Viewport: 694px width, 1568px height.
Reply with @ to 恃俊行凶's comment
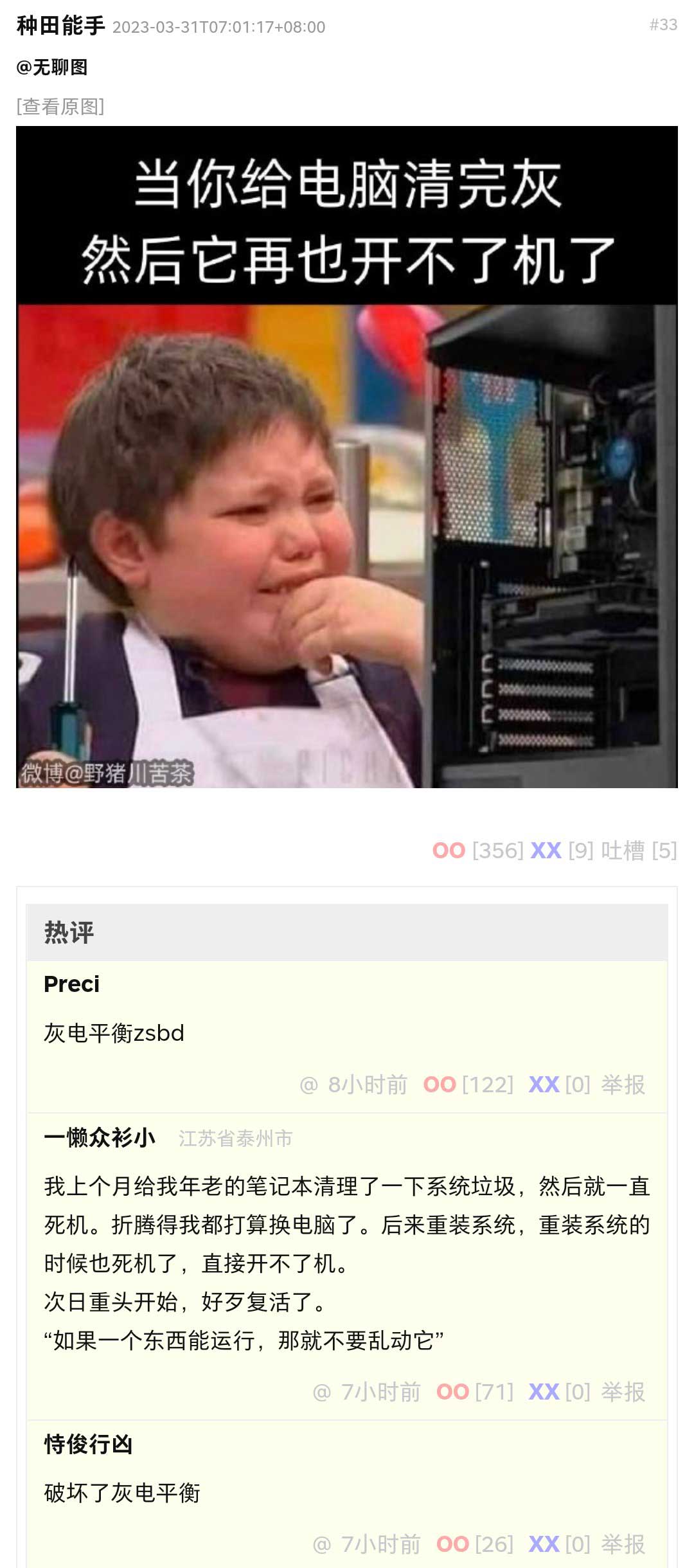[x=322, y=1545]
